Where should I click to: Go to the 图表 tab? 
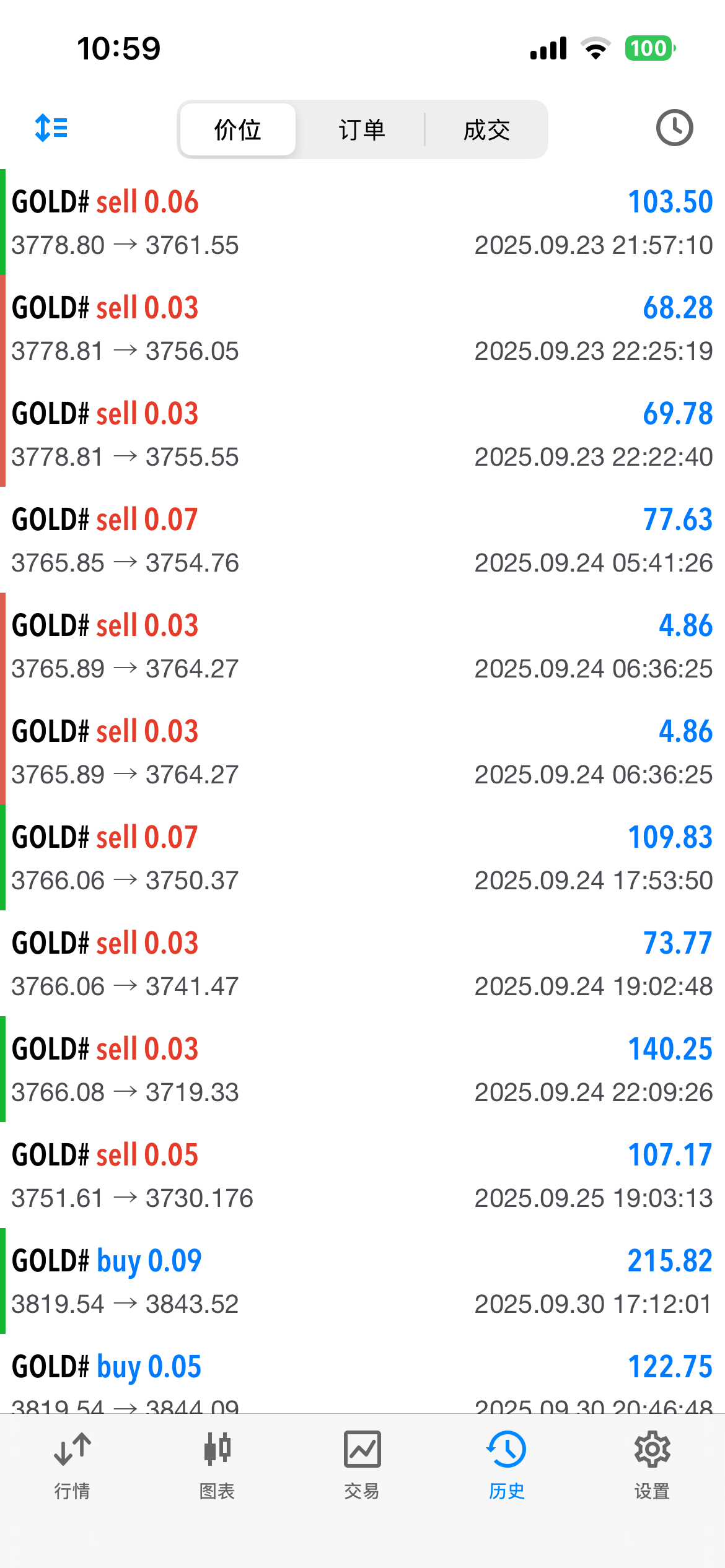click(217, 1465)
